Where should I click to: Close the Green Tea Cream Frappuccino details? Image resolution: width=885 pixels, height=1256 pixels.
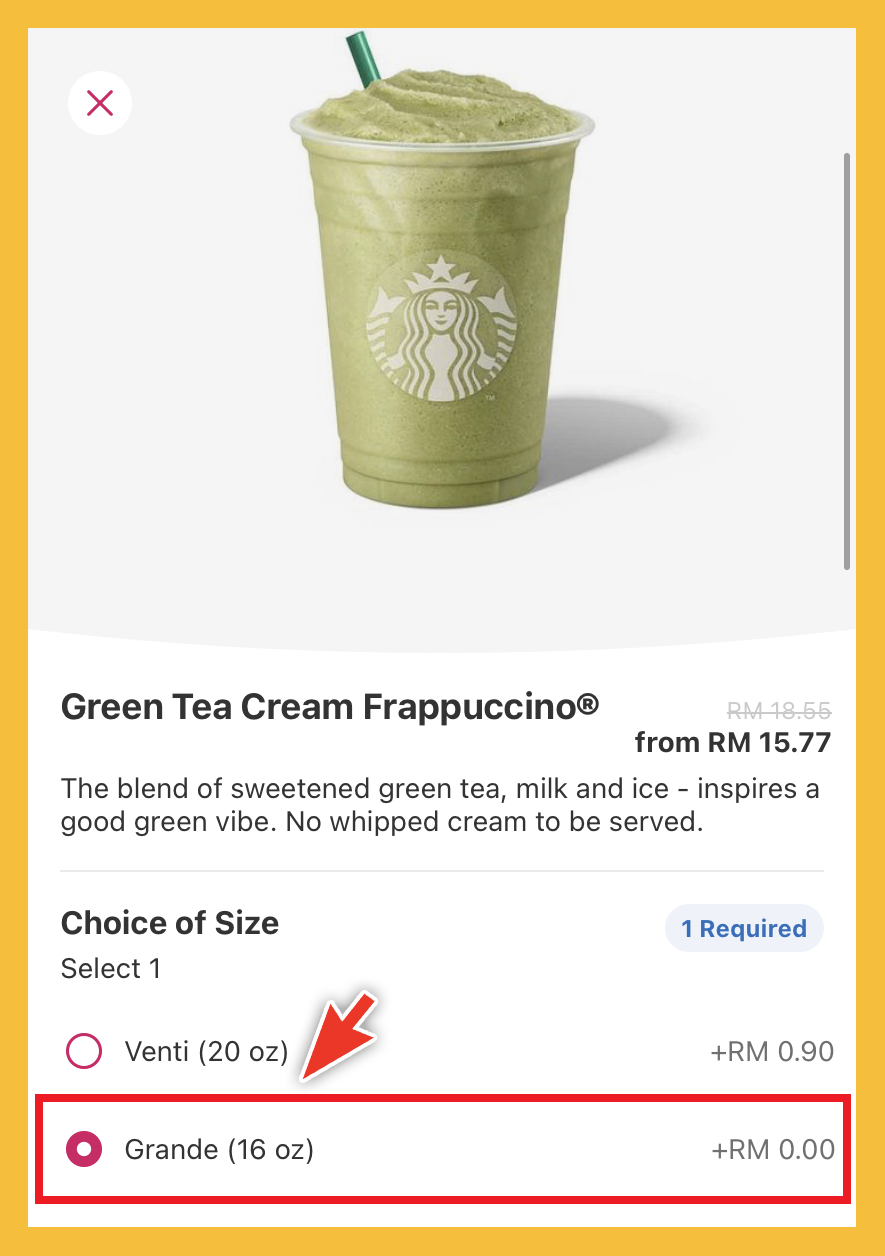(x=100, y=103)
